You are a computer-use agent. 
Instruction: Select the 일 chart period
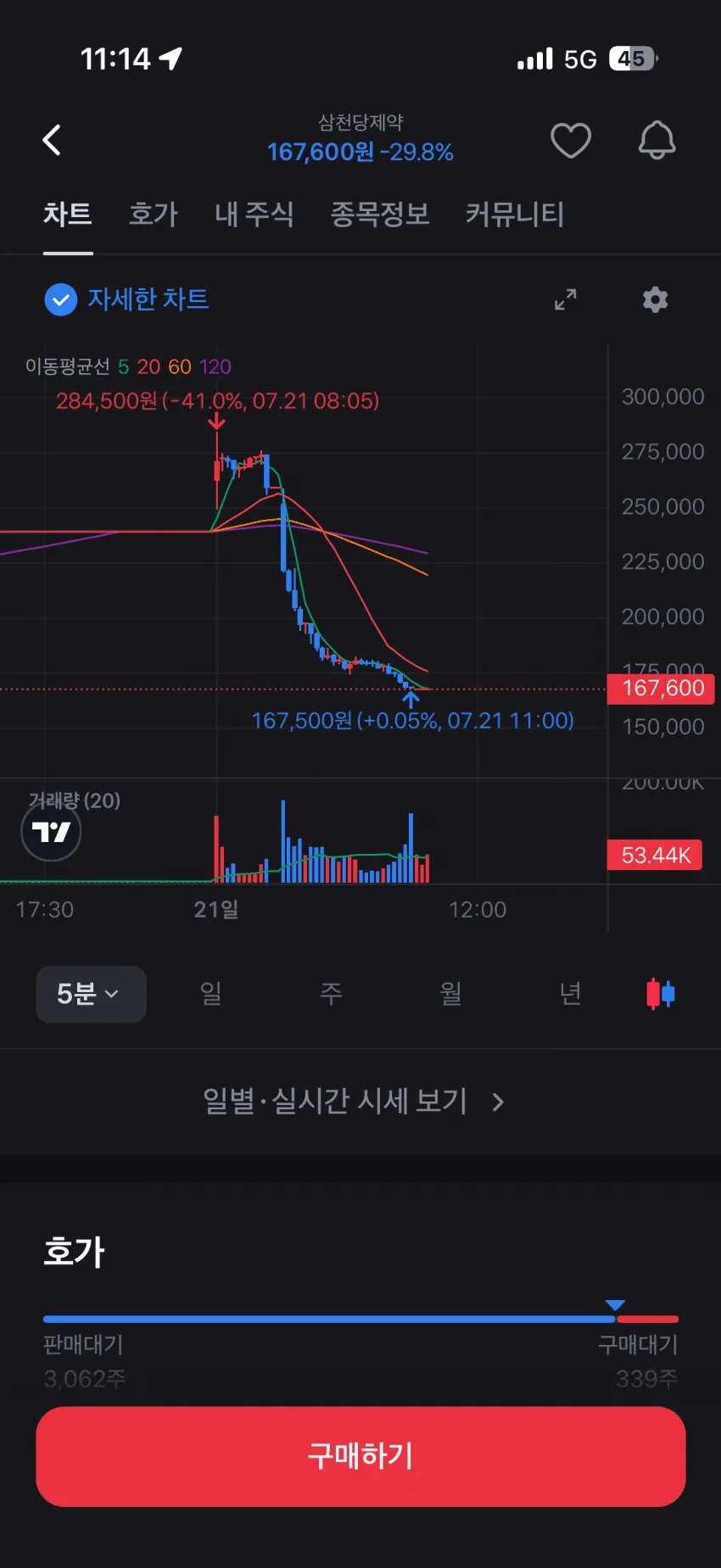coord(210,993)
